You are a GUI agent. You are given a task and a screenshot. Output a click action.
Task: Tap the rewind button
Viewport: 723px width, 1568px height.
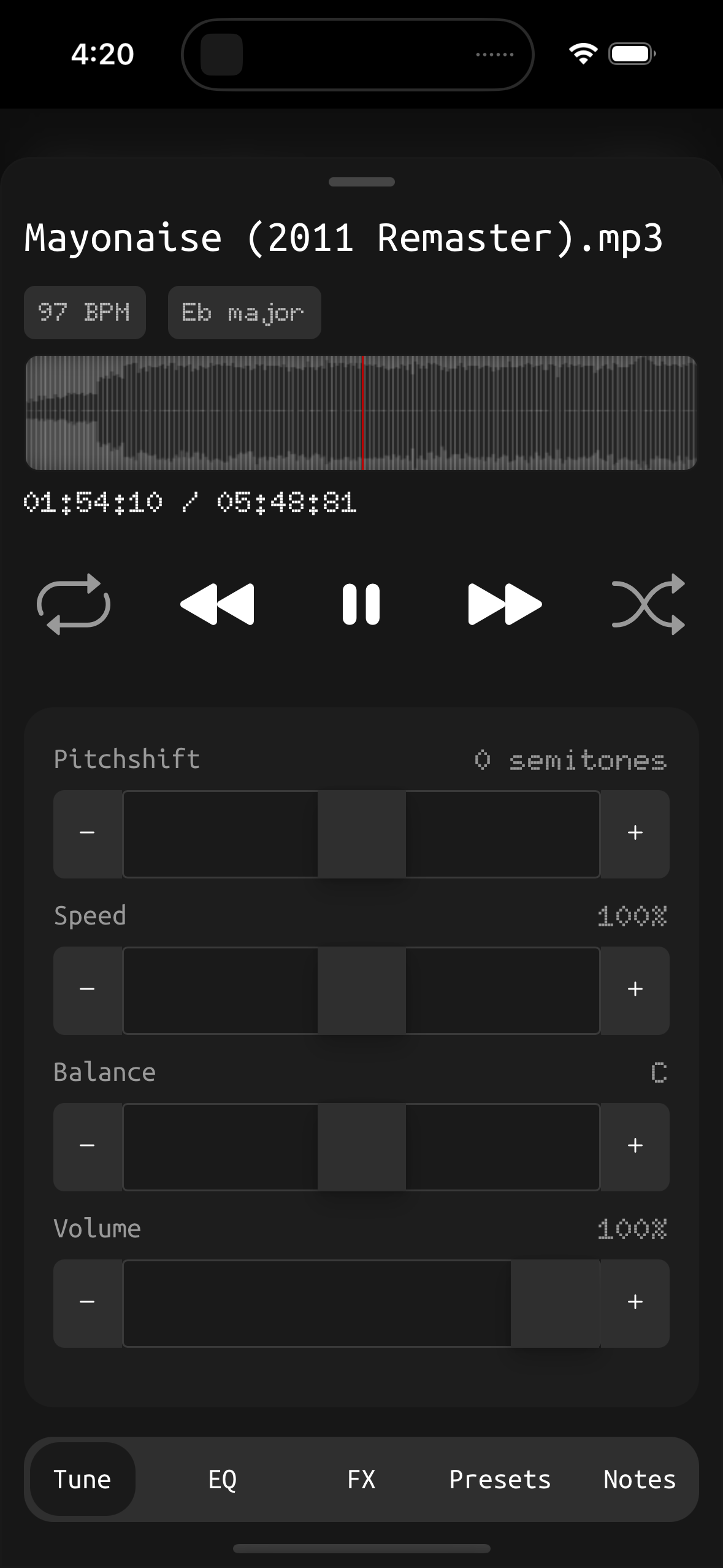coord(217,604)
